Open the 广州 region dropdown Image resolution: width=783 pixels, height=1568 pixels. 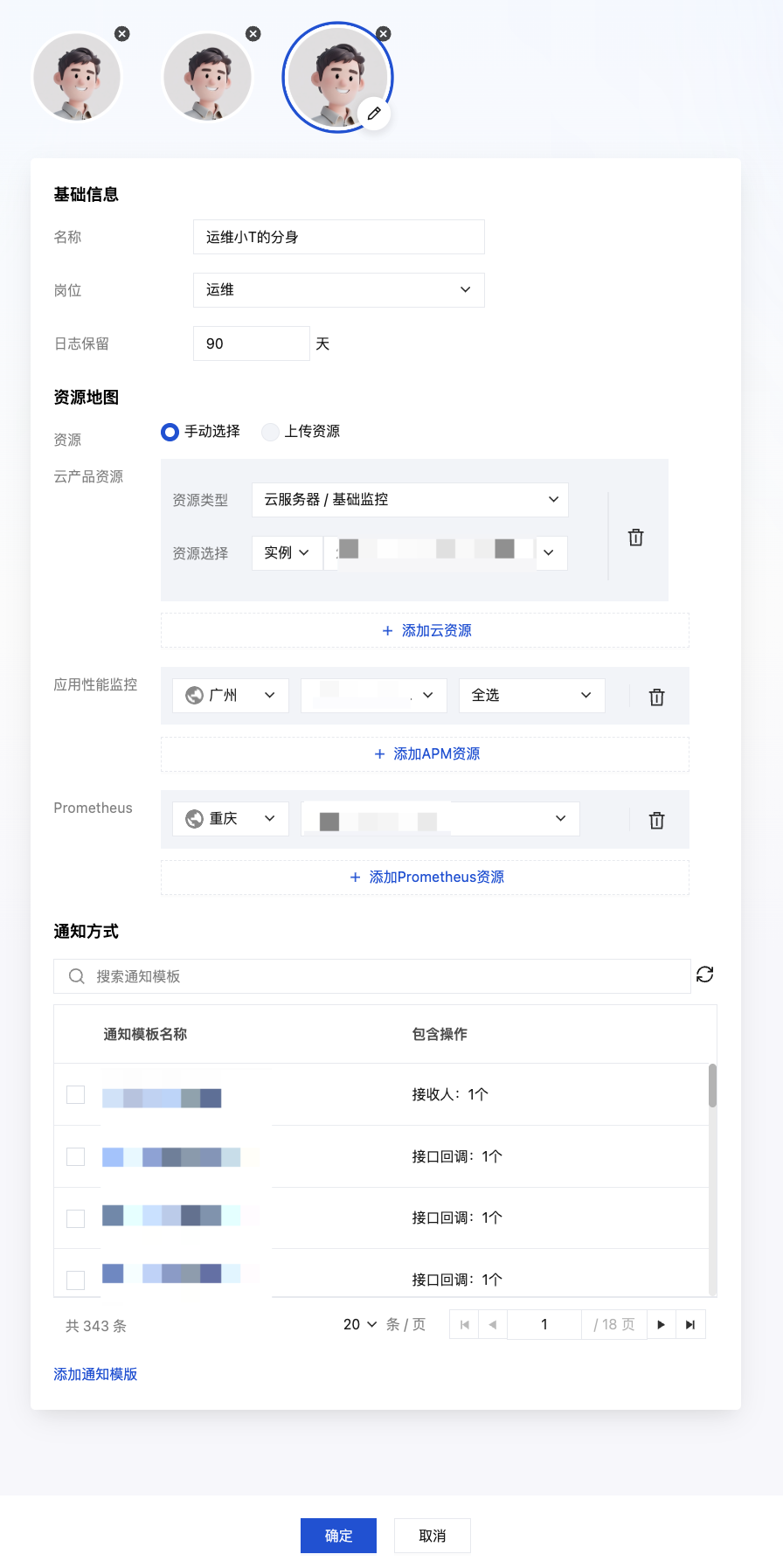(x=230, y=696)
